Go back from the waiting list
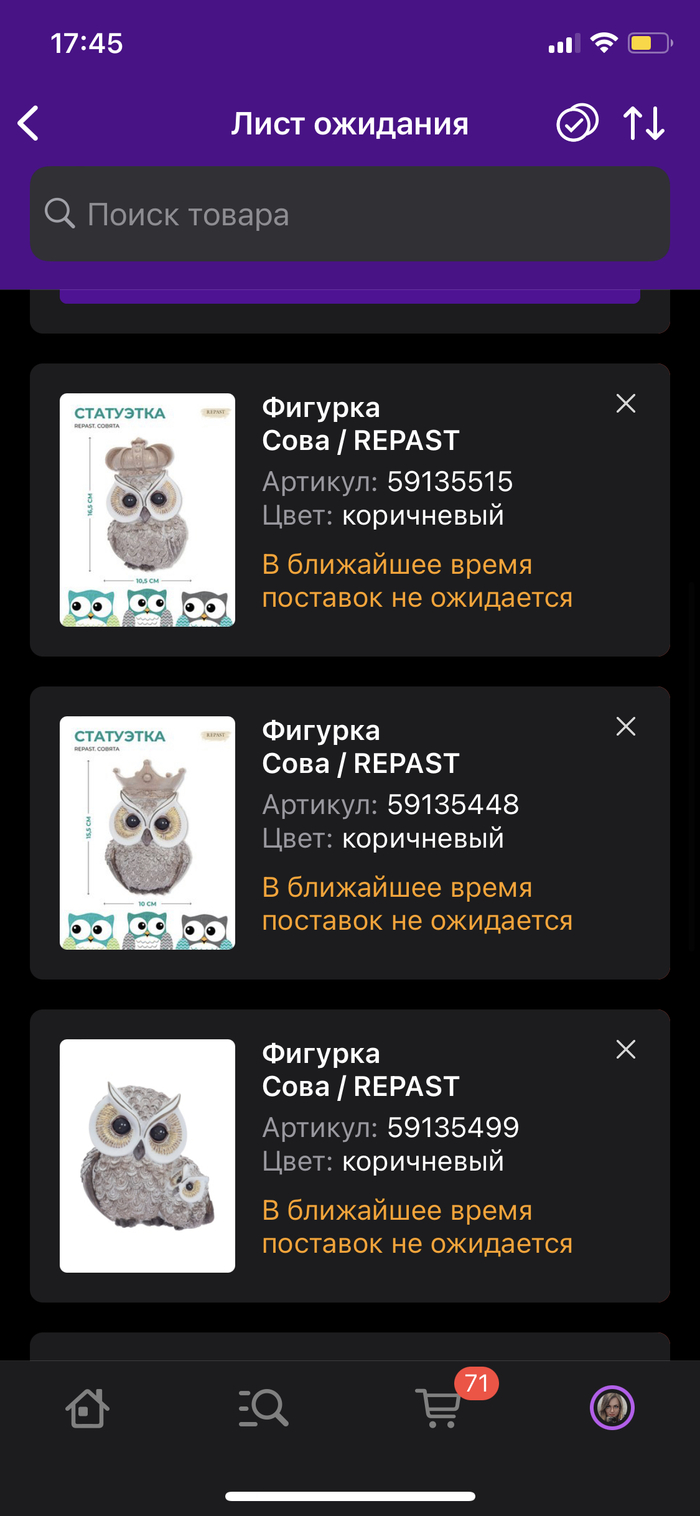Screen dimensions: 700x1516 pyautogui.click(x=29, y=125)
